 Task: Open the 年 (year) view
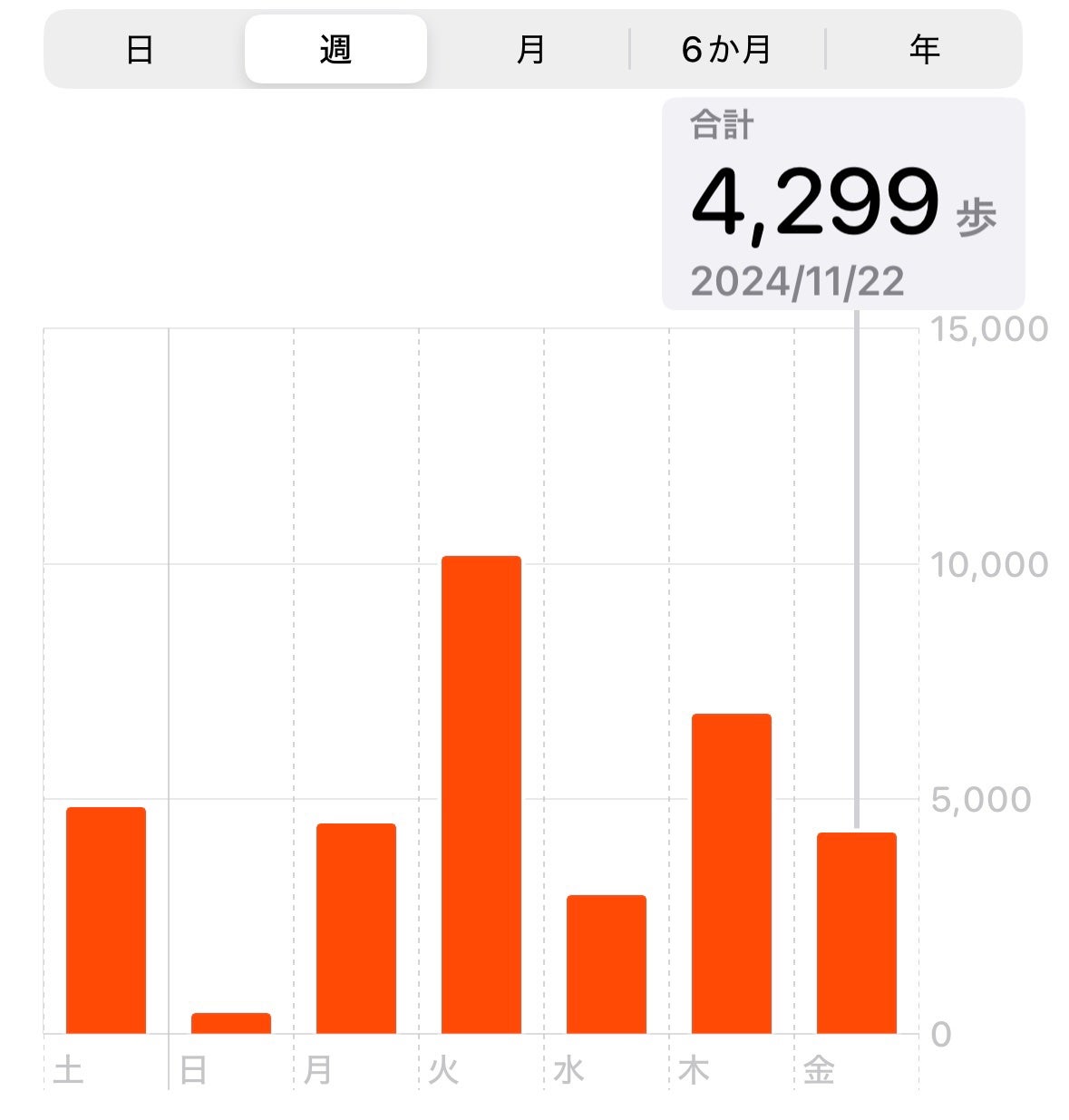[x=924, y=49]
